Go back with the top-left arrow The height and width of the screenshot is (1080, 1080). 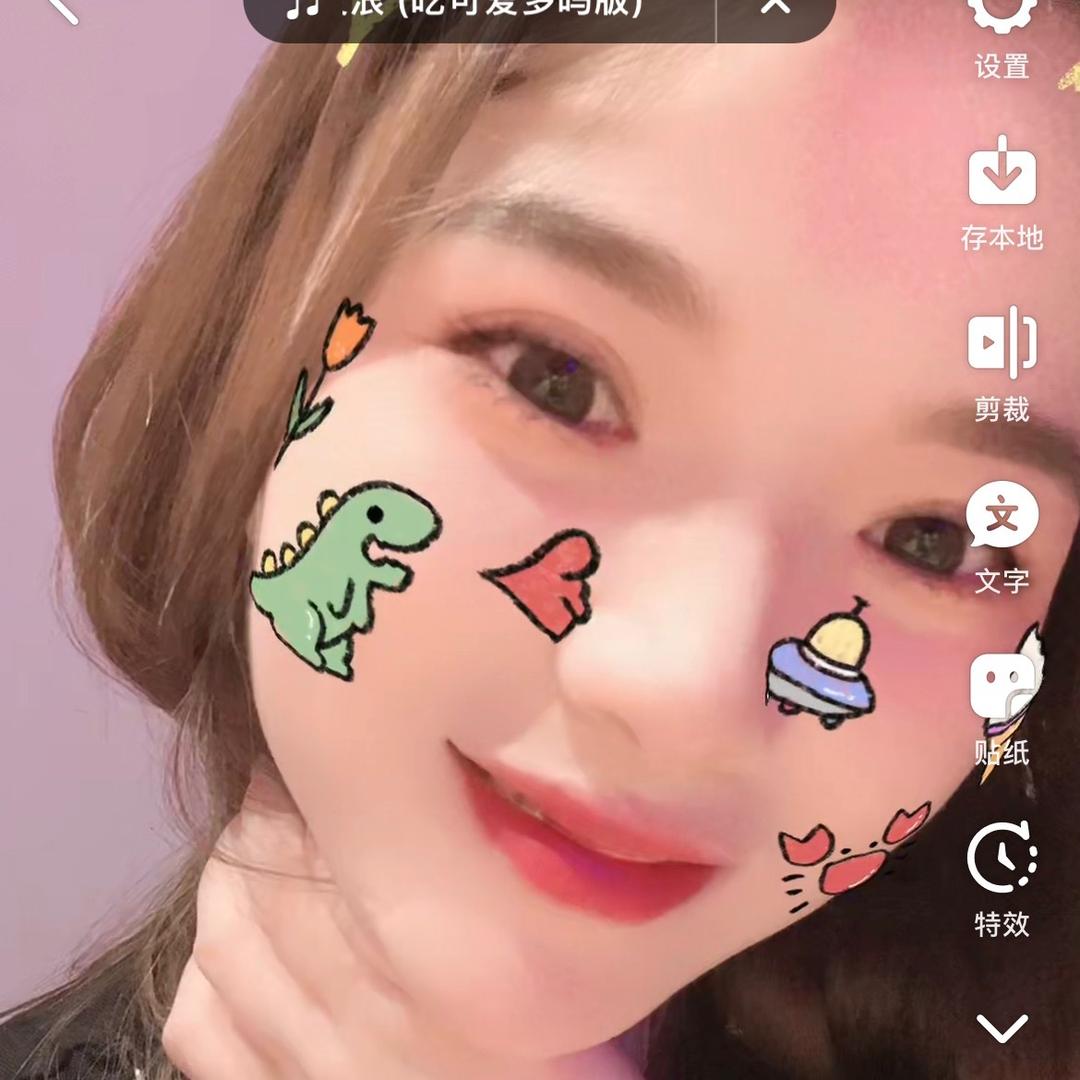point(62,8)
